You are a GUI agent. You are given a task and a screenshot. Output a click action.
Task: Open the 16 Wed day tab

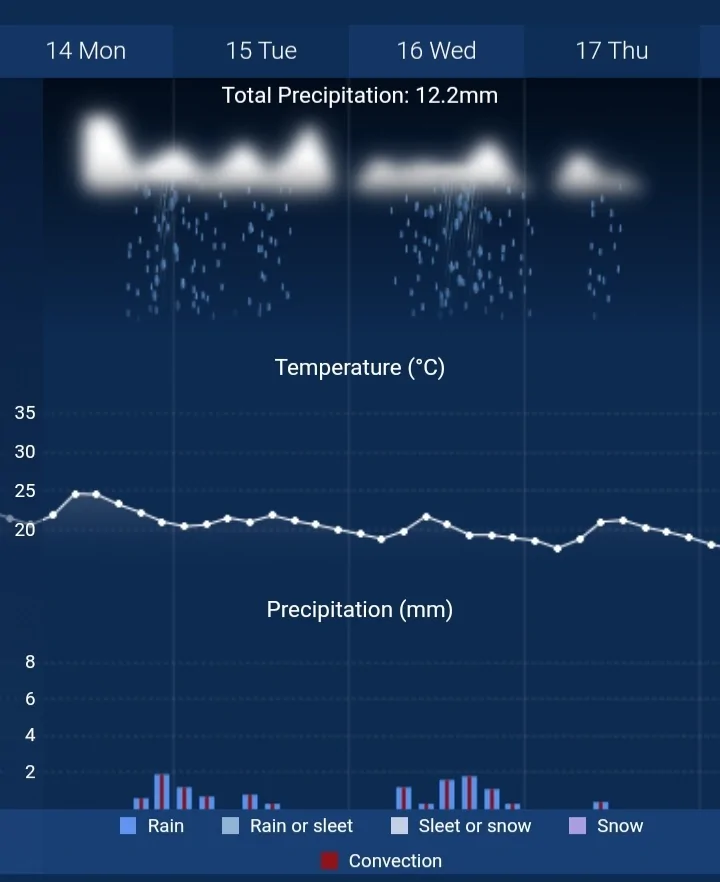pyautogui.click(x=436, y=51)
